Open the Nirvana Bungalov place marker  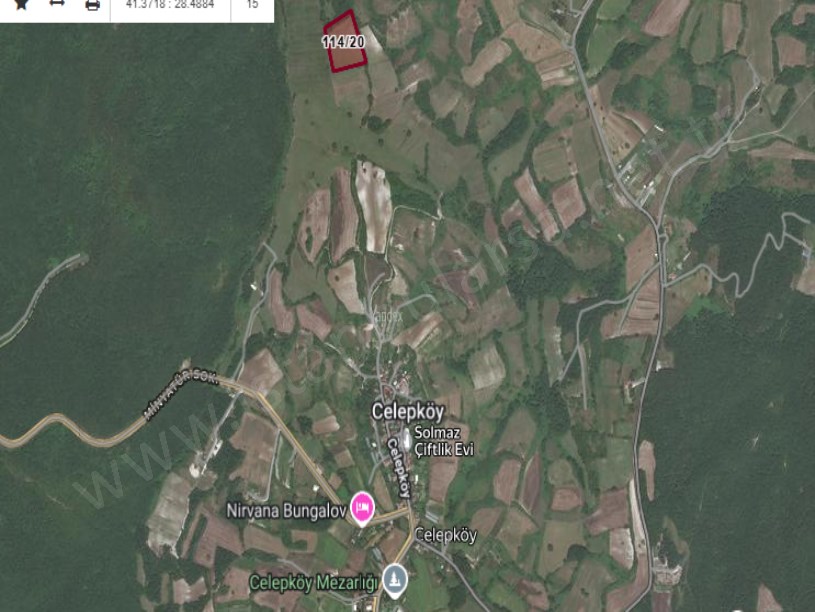click(x=361, y=509)
